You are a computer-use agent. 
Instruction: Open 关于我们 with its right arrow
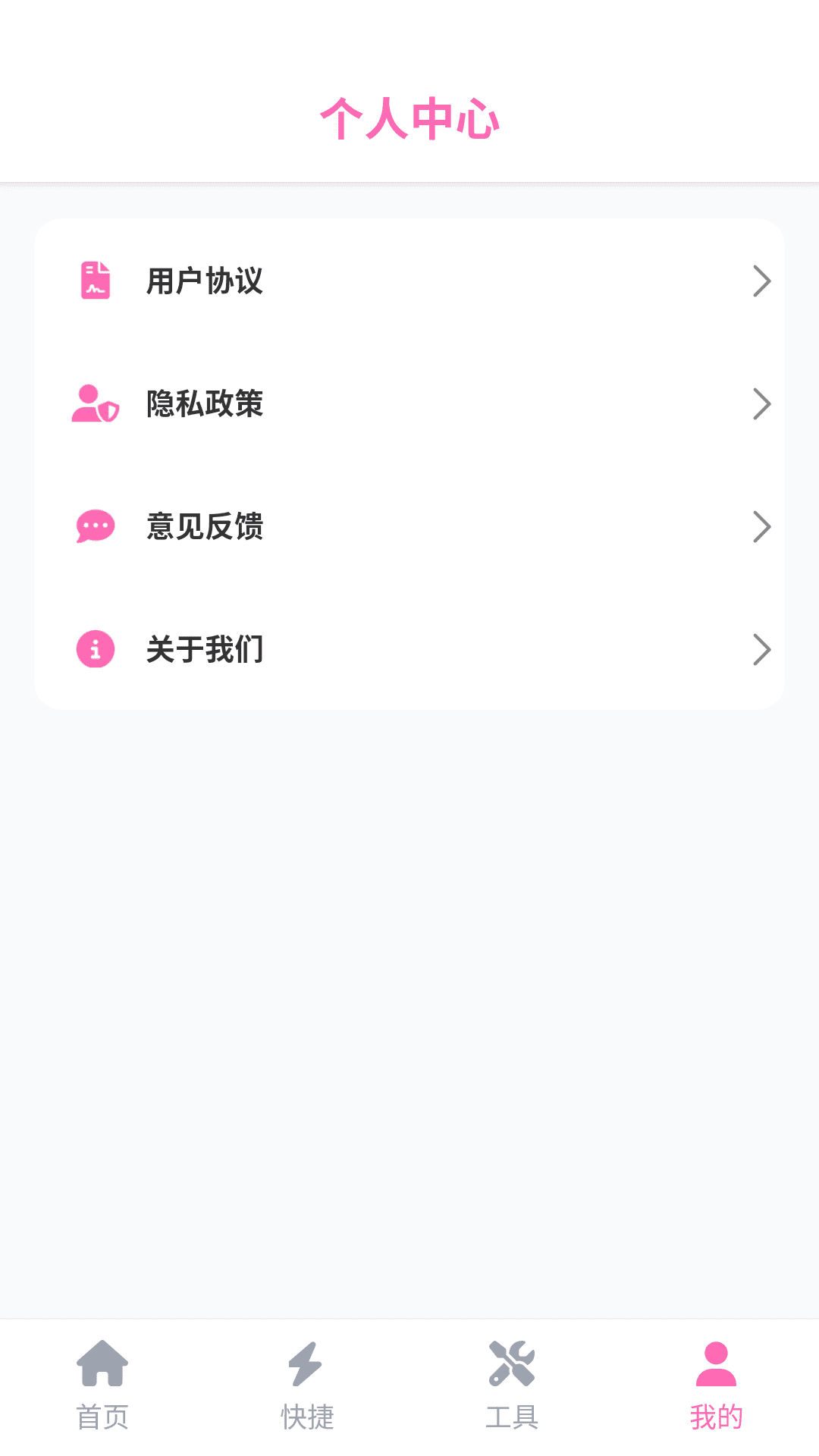click(x=761, y=648)
